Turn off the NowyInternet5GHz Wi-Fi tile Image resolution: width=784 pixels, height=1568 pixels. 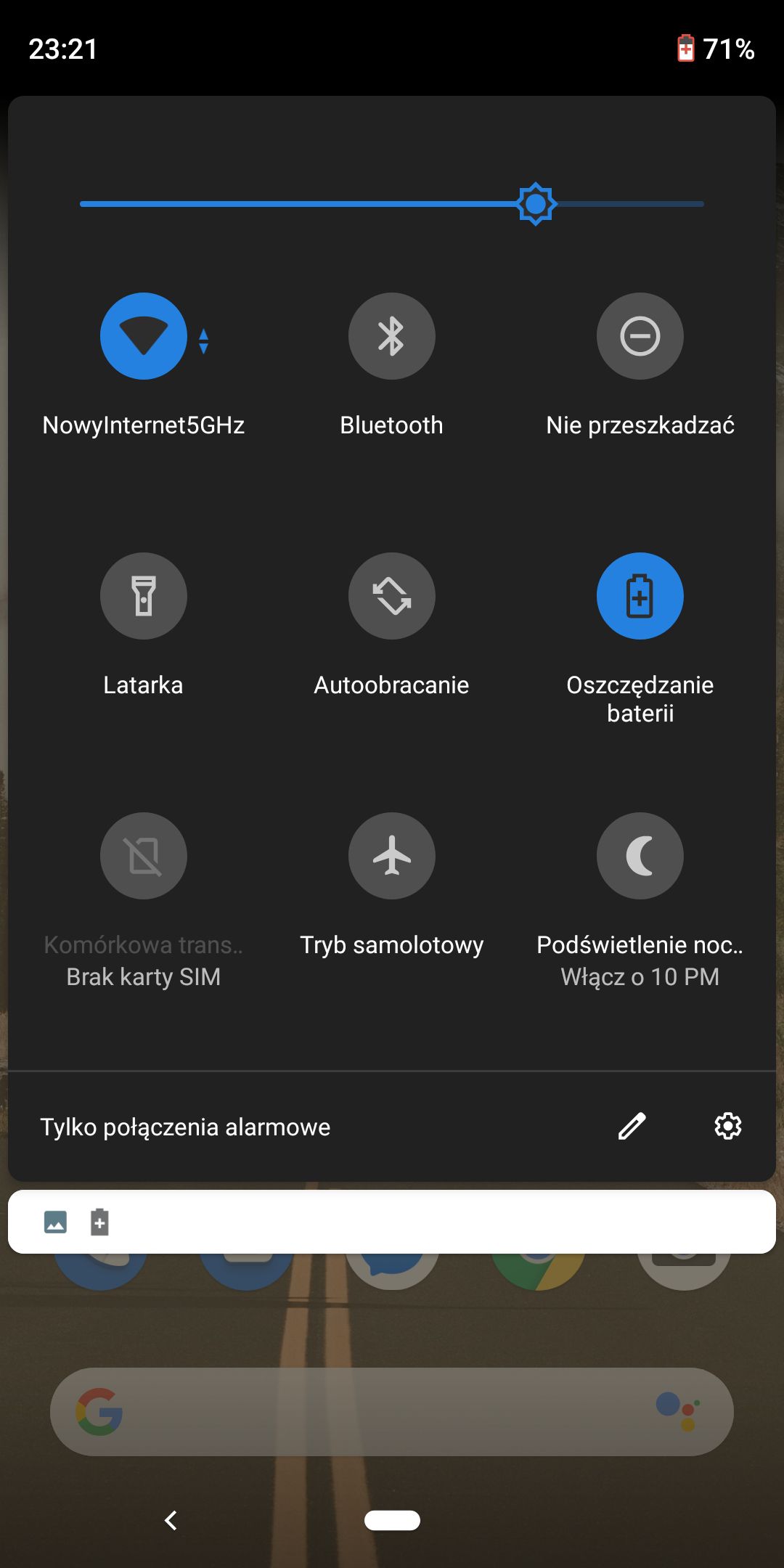[x=144, y=336]
